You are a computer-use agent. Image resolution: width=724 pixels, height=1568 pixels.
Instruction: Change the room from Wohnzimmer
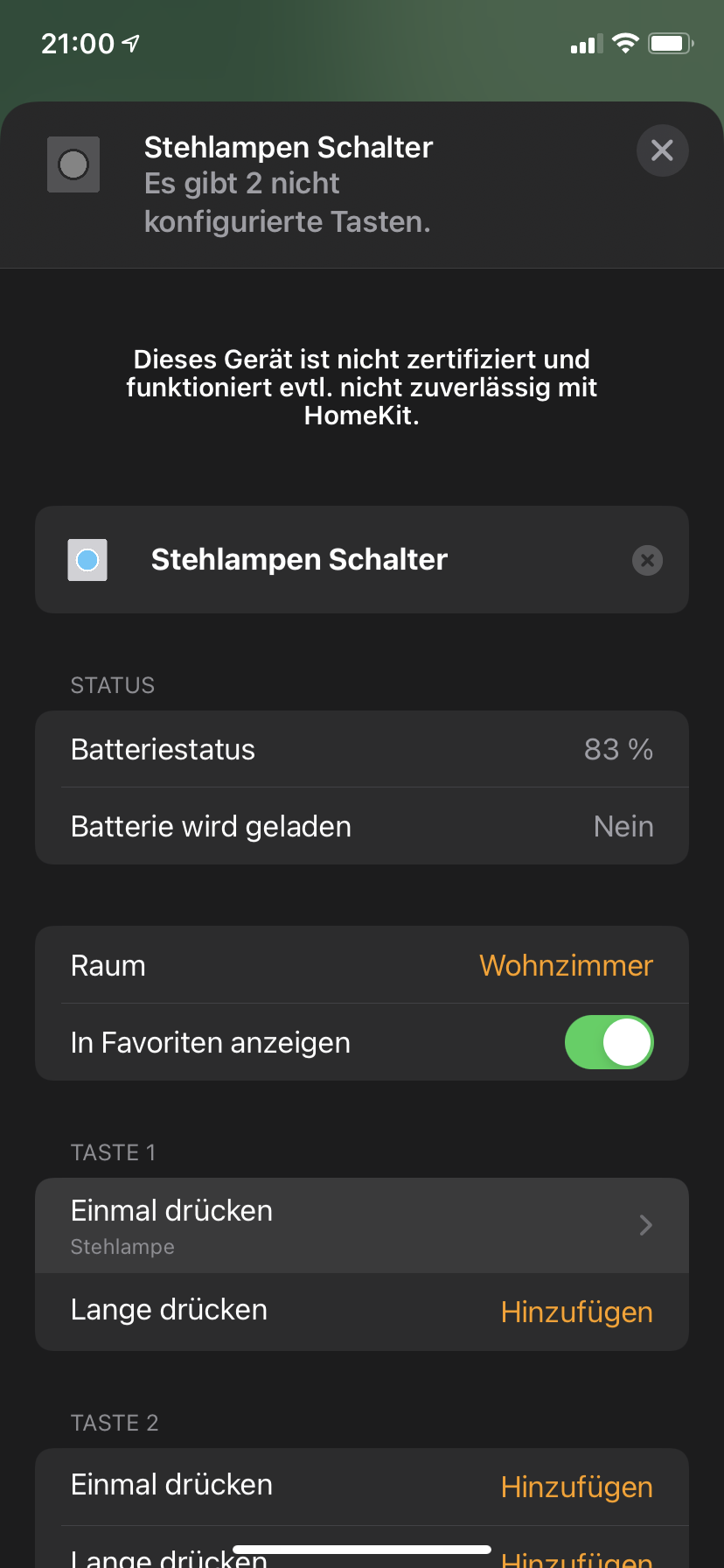click(x=566, y=965)
